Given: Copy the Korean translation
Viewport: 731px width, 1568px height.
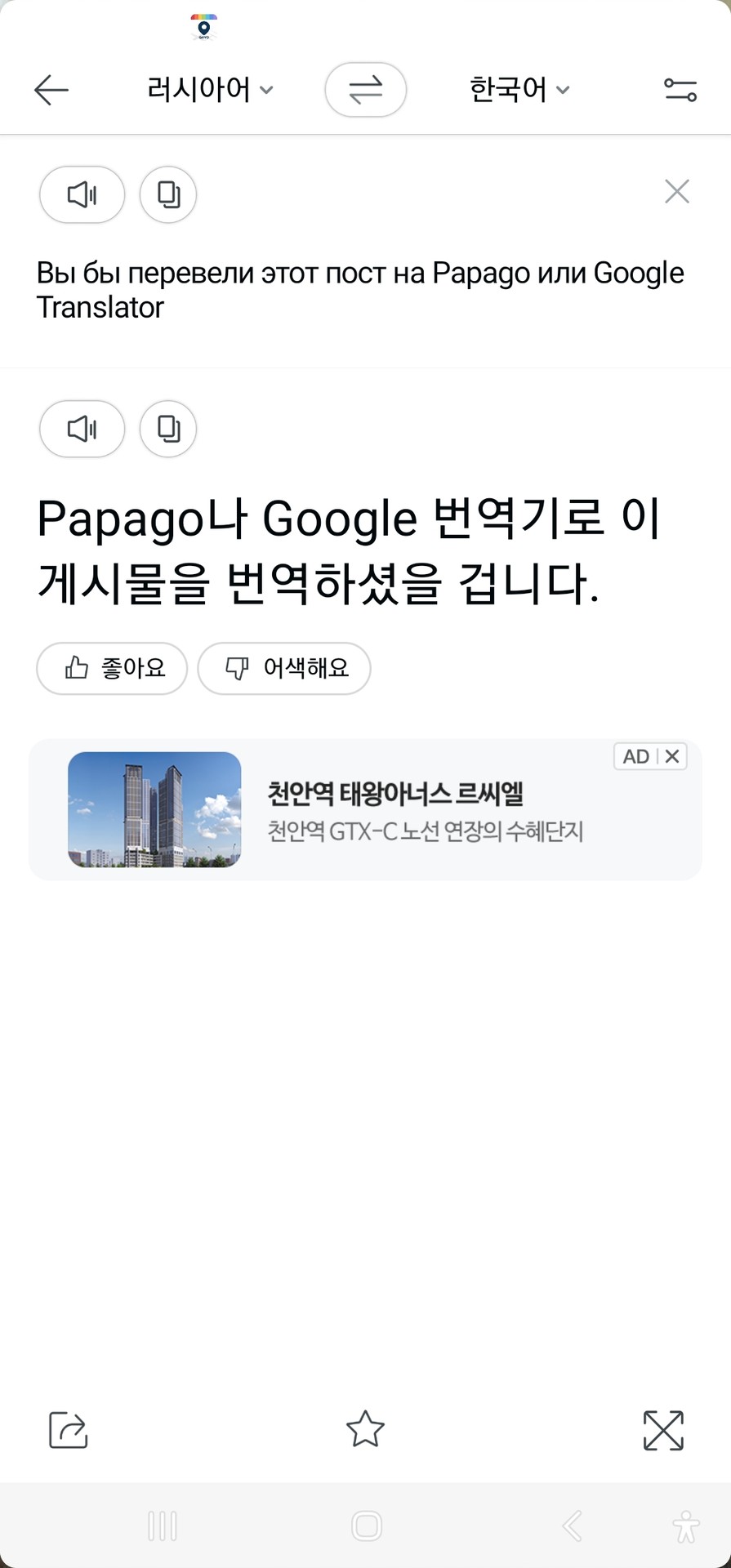Looking at the screenshot, I should pyautogui.click(x=168, y=429).
